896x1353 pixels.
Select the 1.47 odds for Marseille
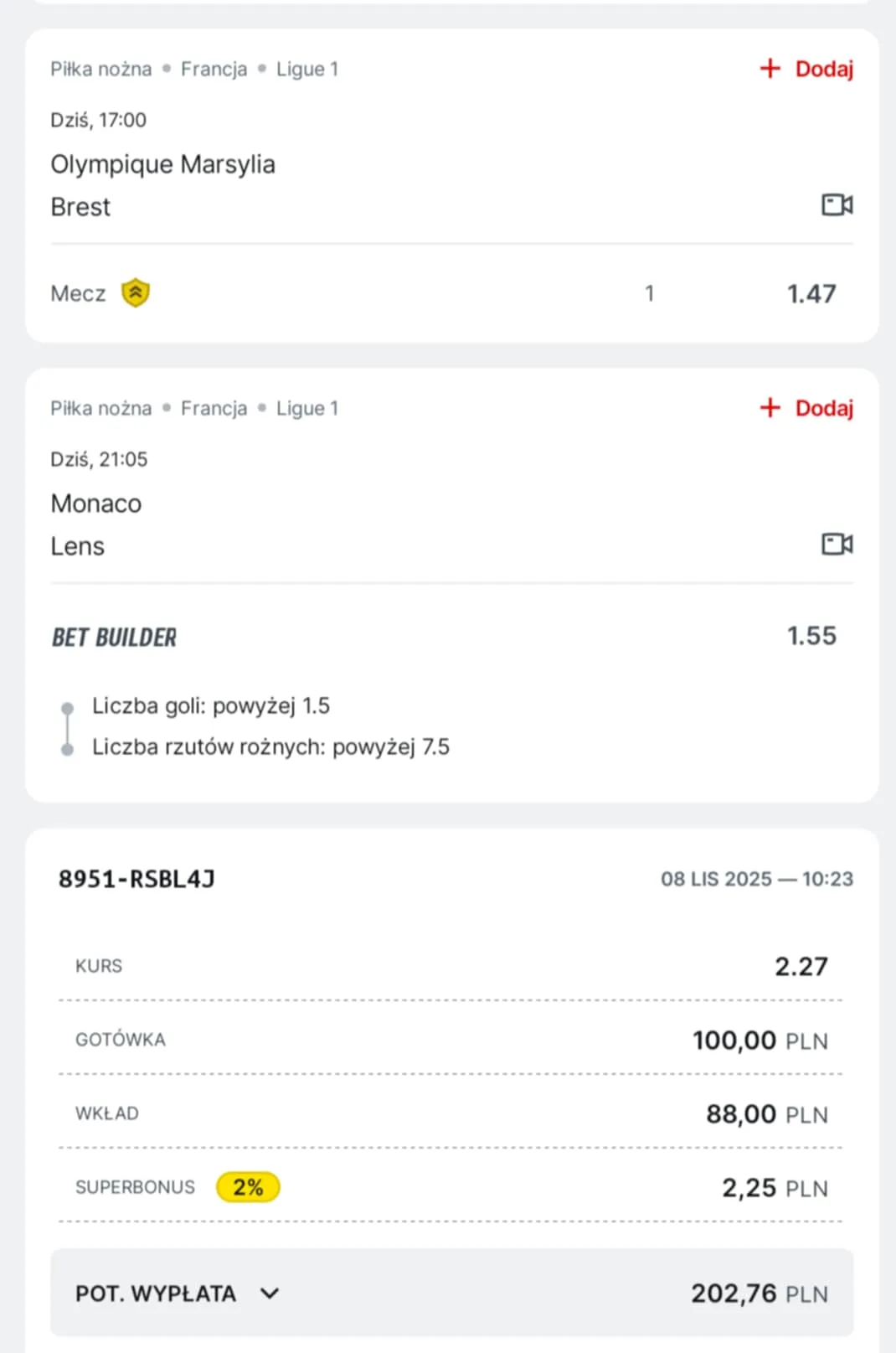click(x=811, y=292)
